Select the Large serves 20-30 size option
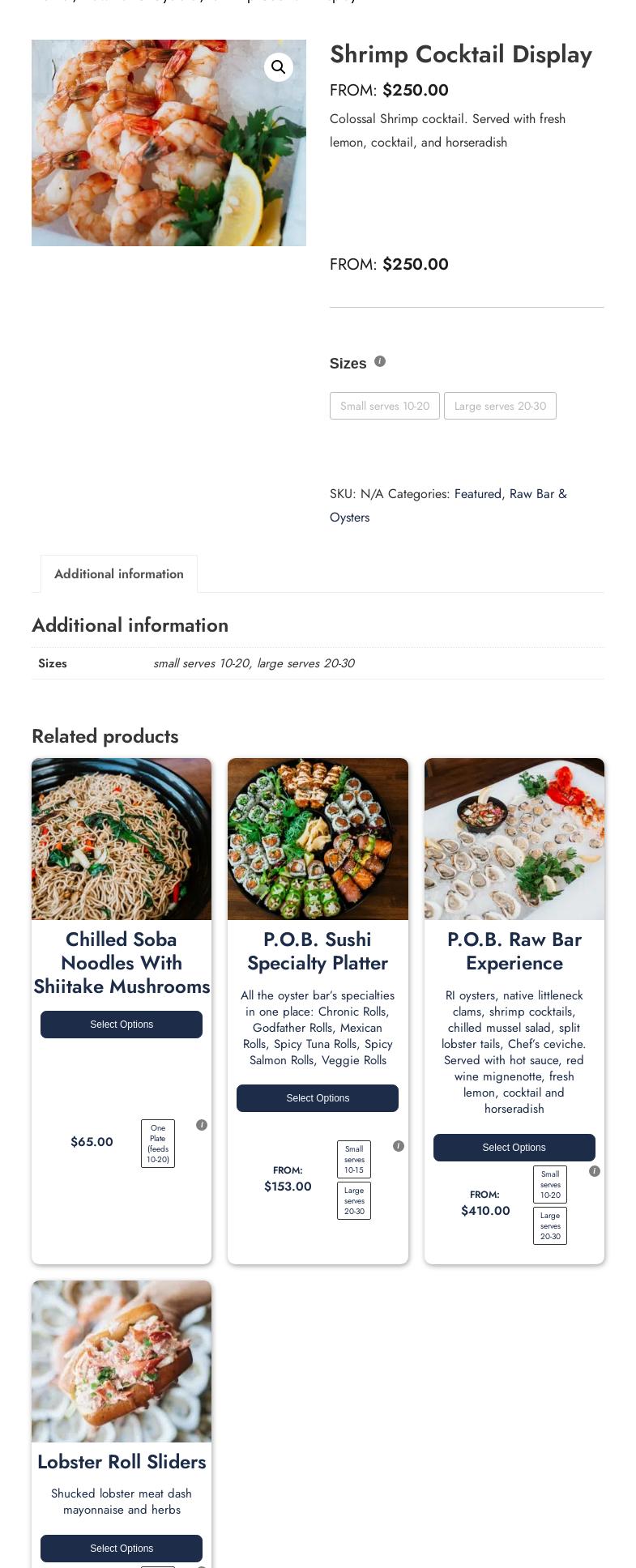 (500, 406)
